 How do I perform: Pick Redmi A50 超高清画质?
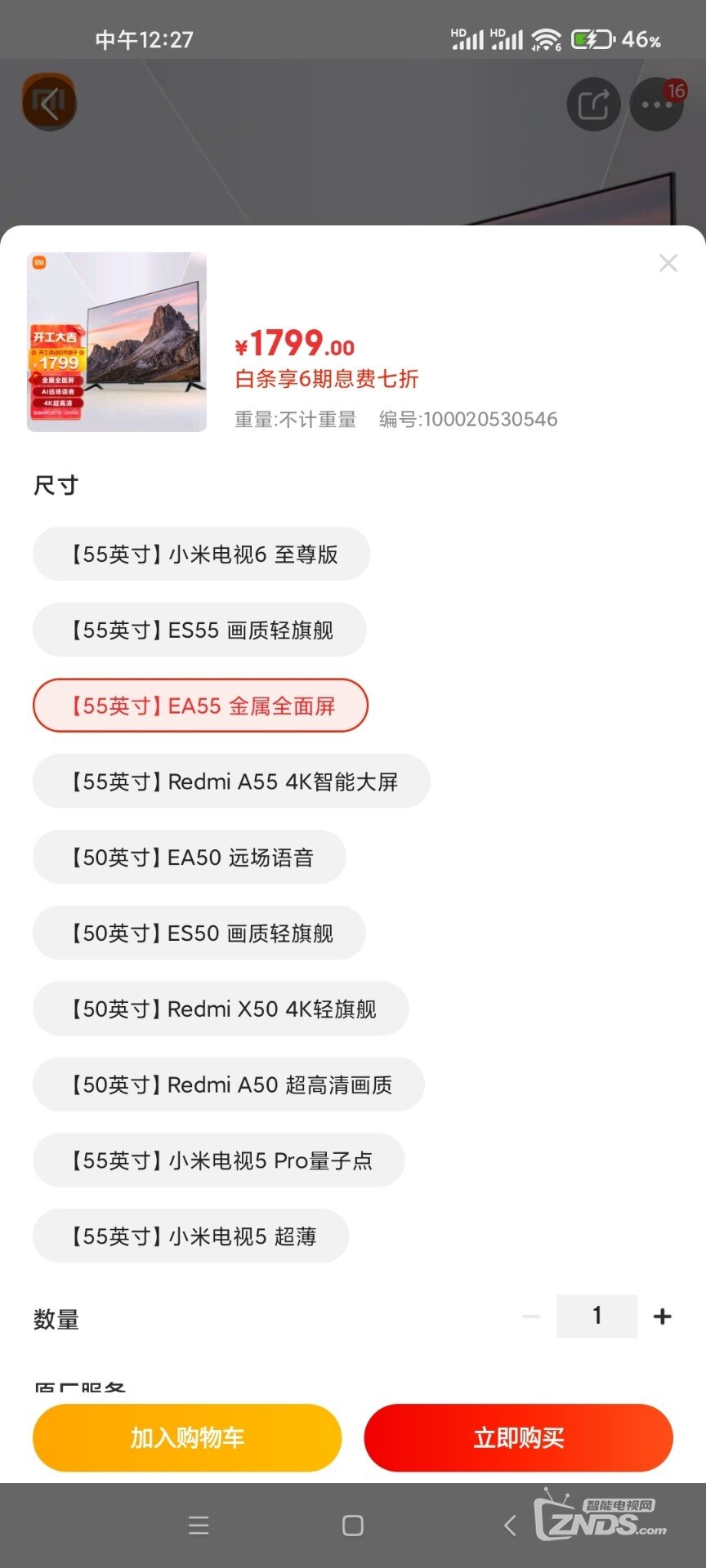[228, 1085]
